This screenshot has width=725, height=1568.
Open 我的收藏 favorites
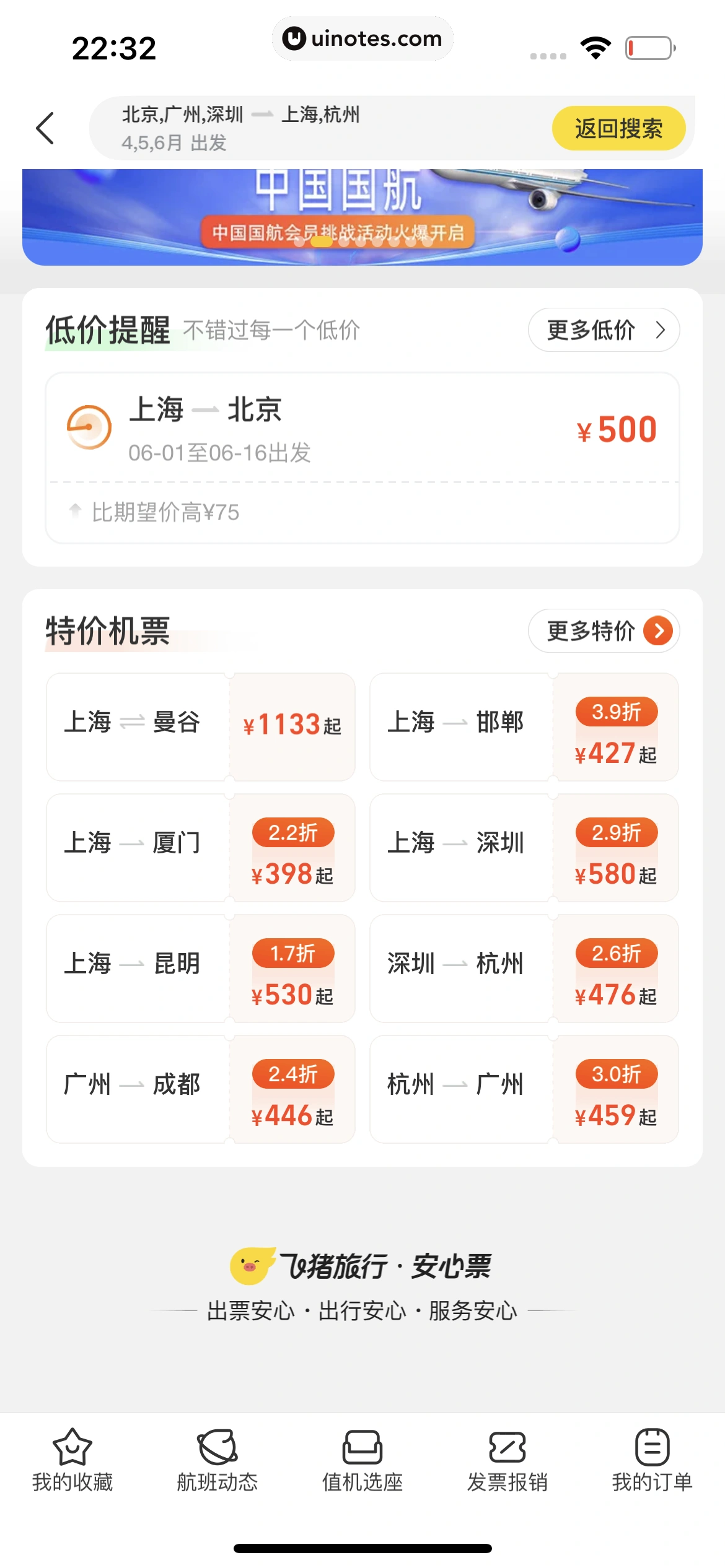[x=72, y=1460]
